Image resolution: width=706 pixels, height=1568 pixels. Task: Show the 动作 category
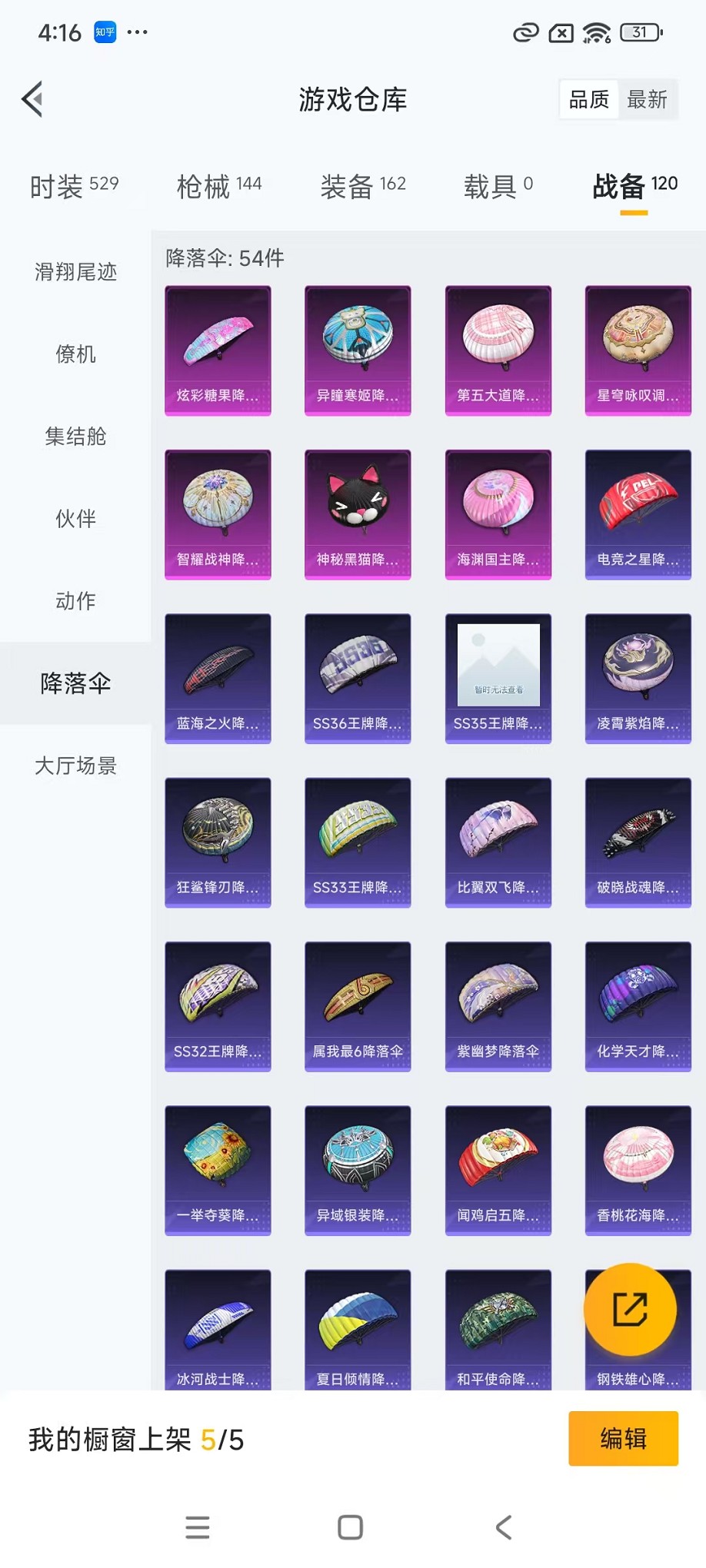[75, 601]
